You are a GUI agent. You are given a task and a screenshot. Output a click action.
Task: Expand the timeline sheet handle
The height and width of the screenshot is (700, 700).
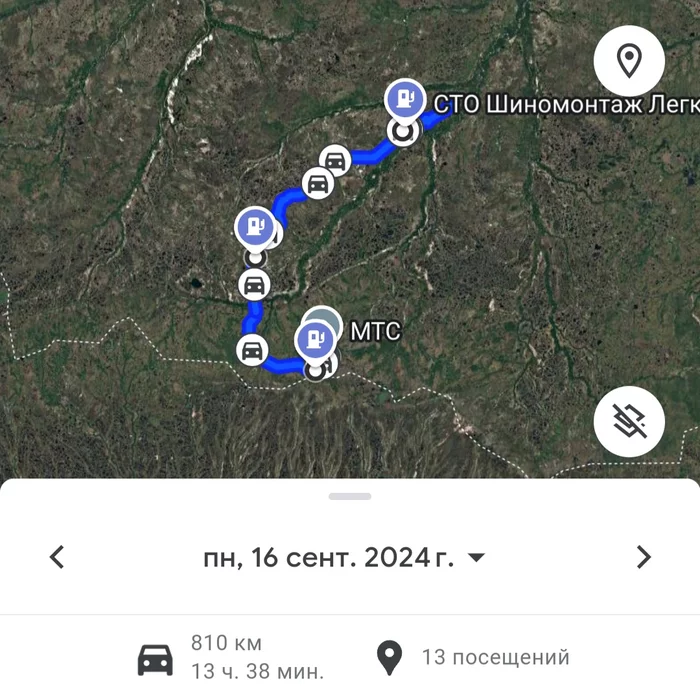[x=350, y=495]
